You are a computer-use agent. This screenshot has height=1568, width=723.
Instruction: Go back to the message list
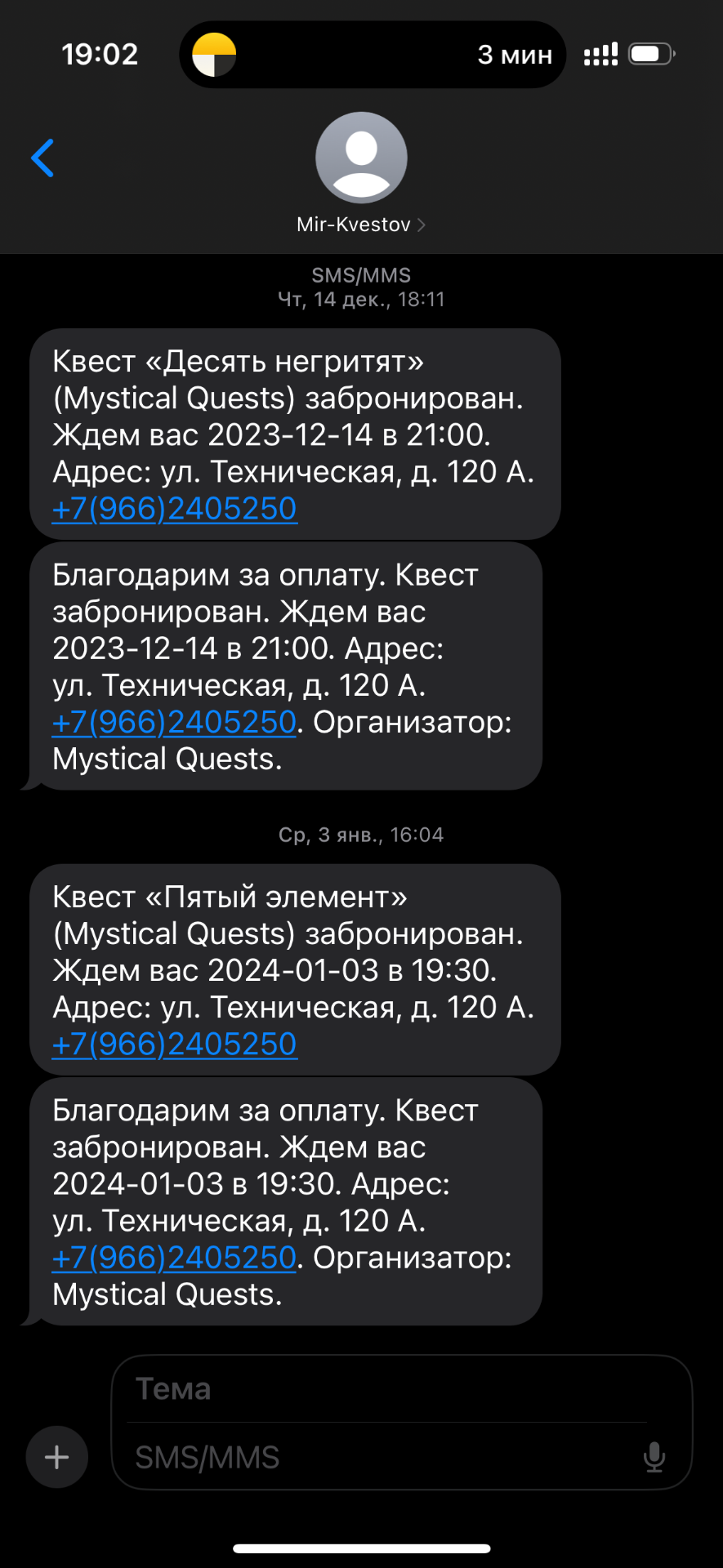tap(42, 158)
